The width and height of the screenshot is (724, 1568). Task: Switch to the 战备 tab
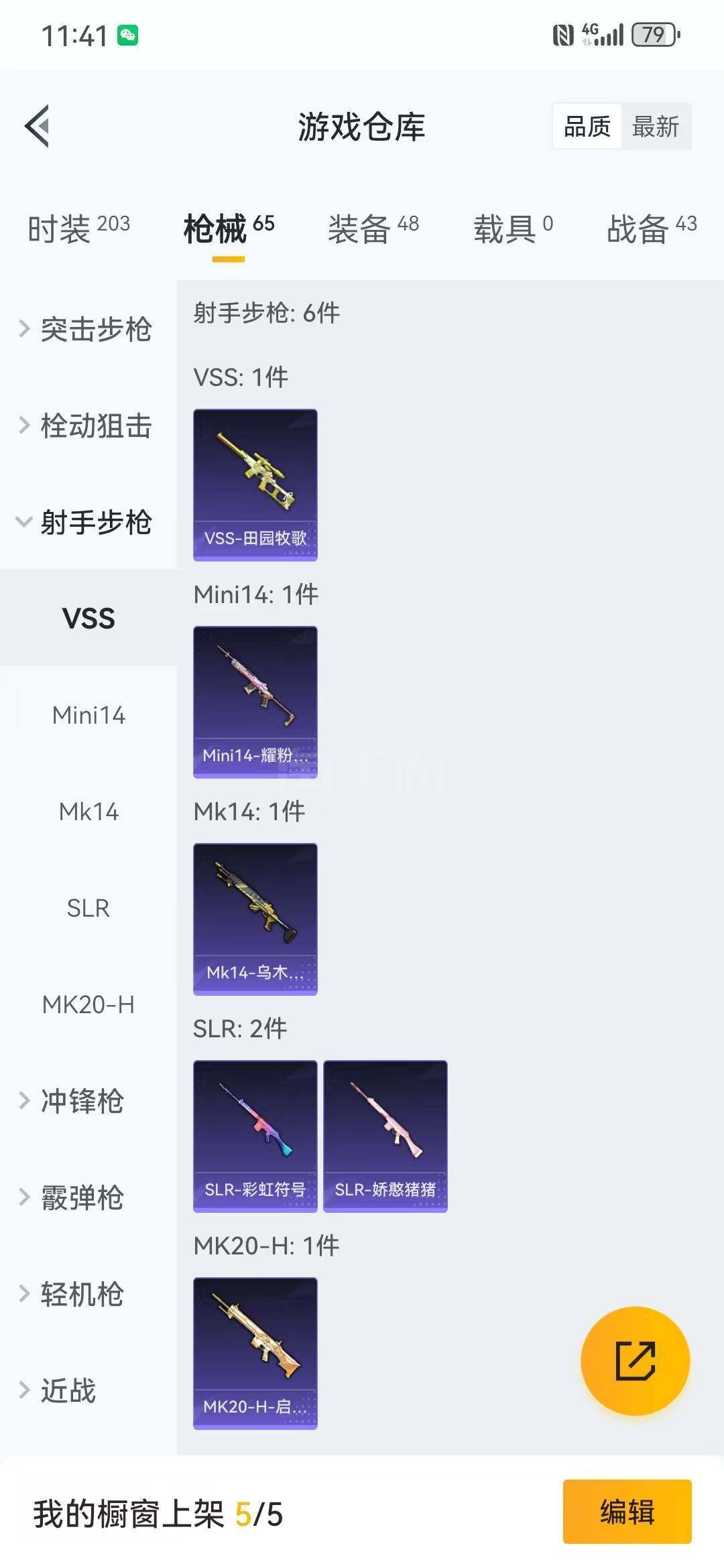click(x=651, y=229)
